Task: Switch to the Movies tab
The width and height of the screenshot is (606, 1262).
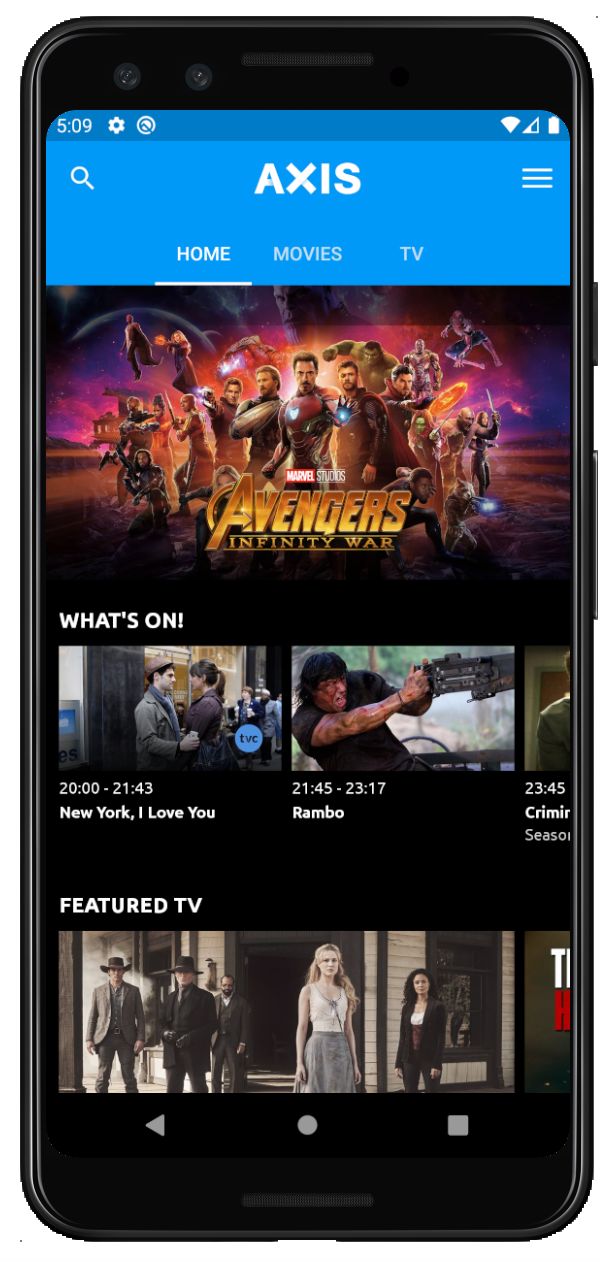Action: 307,254
